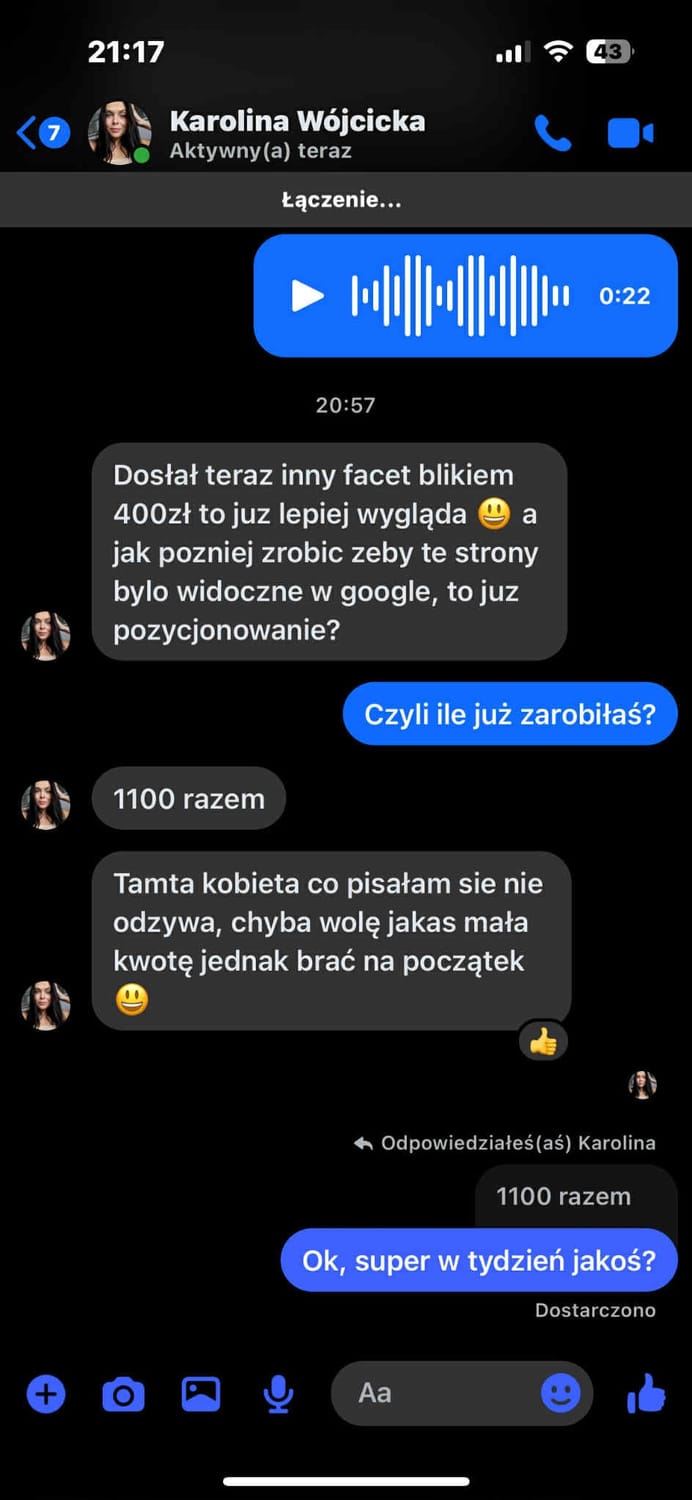The width and height of the screenshot is (692, 1500).
Task: Open the emoji picker in the message field
Action: point(560,1393)
